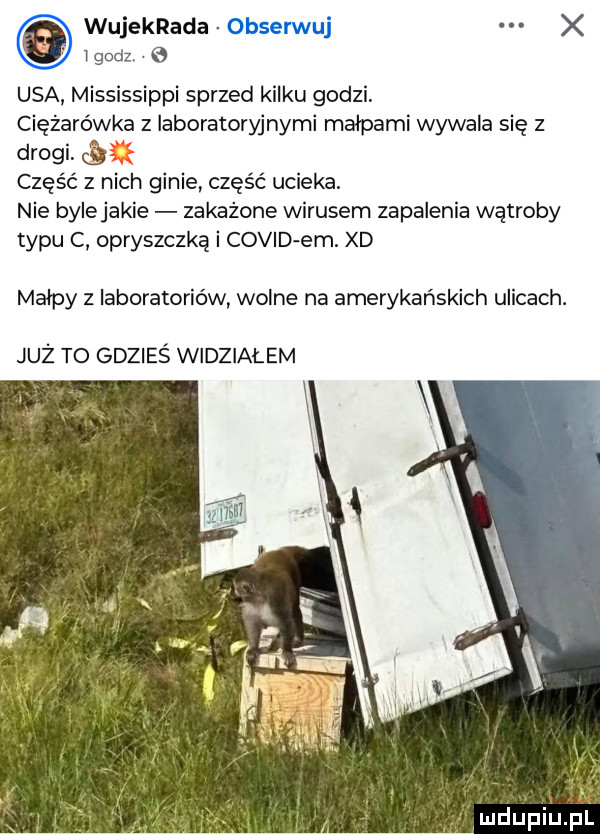Close this post with the X
Image resolution: width=600 pixels, height=834 pixels.
[571, 25]
